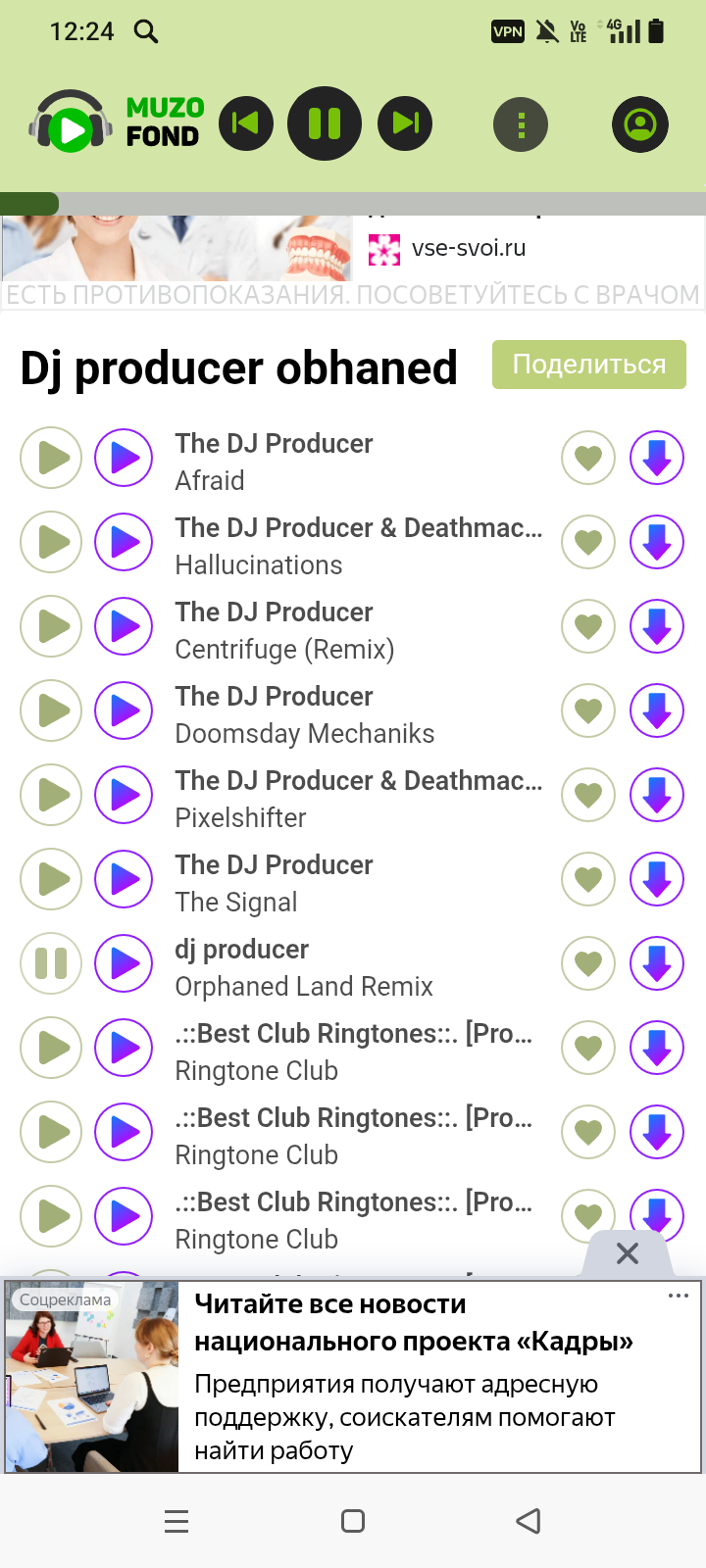The image size is (706, 1568).
Task: Like the Orphaned Land Remix track
Action: click(588, 963)
